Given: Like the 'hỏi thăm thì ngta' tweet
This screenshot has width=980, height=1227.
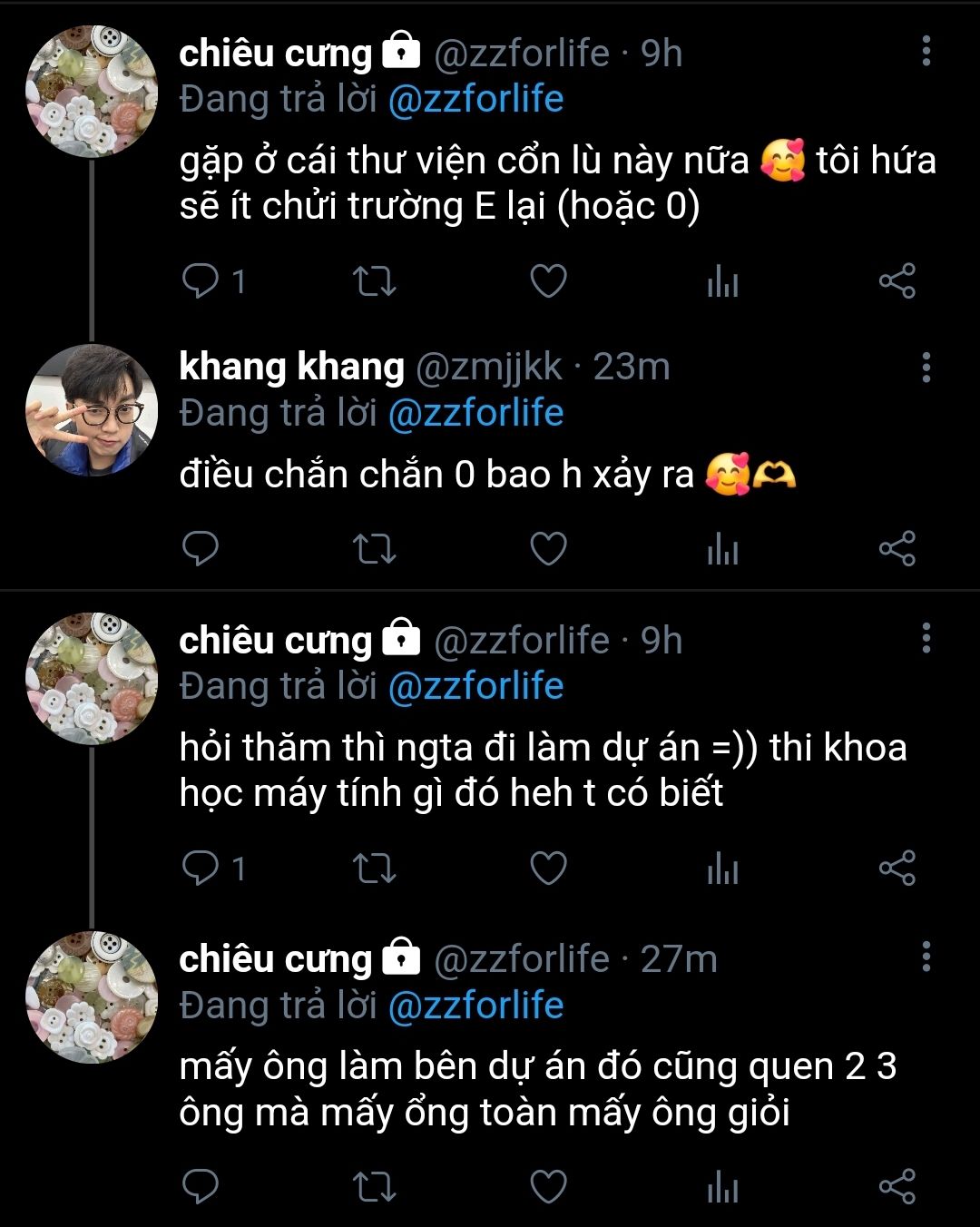Looking at the screenshot, I should point(548,869).
